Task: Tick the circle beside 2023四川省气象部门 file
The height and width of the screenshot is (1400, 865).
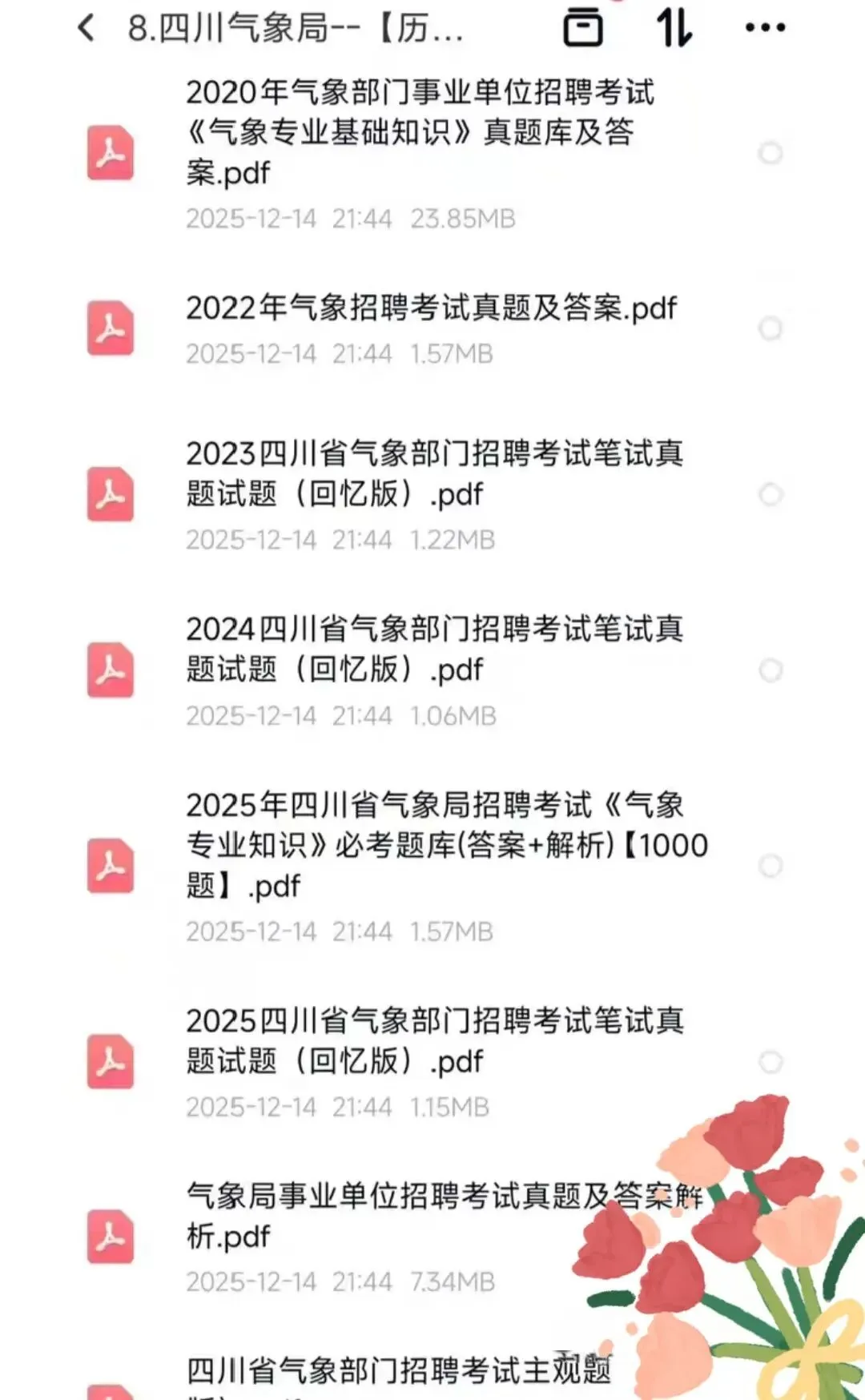Action: click(770, 495)
